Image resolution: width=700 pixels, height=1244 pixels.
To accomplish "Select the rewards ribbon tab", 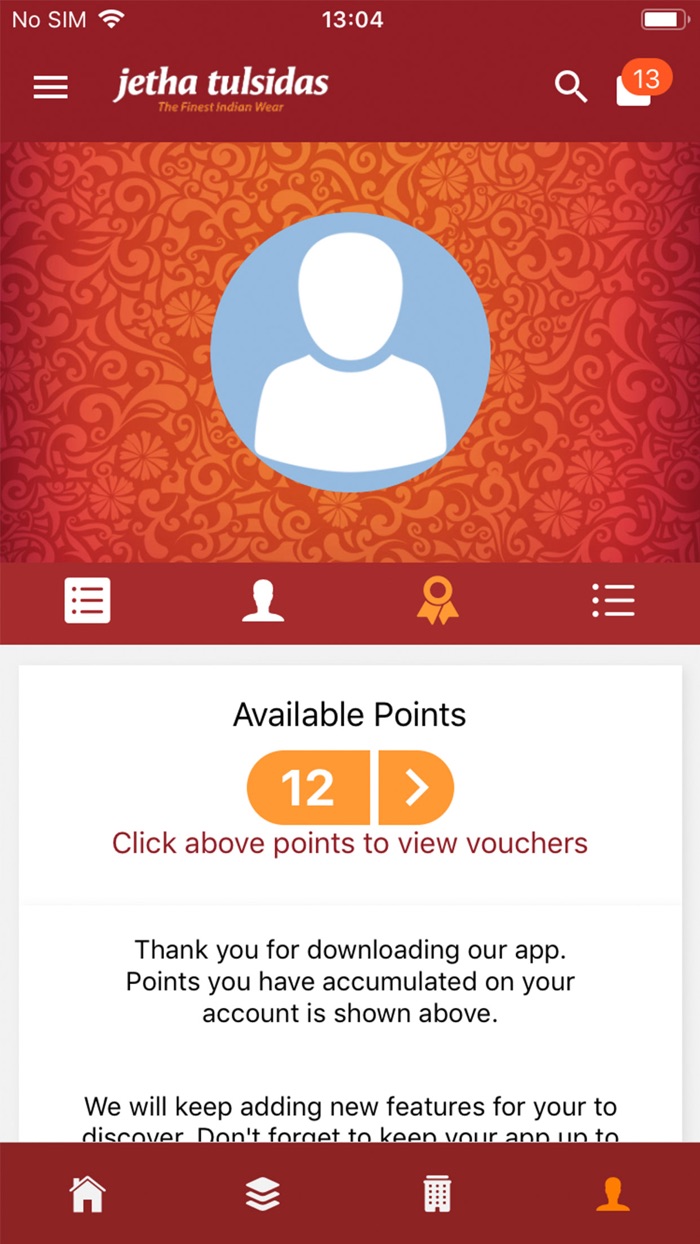I will [438, 601].
